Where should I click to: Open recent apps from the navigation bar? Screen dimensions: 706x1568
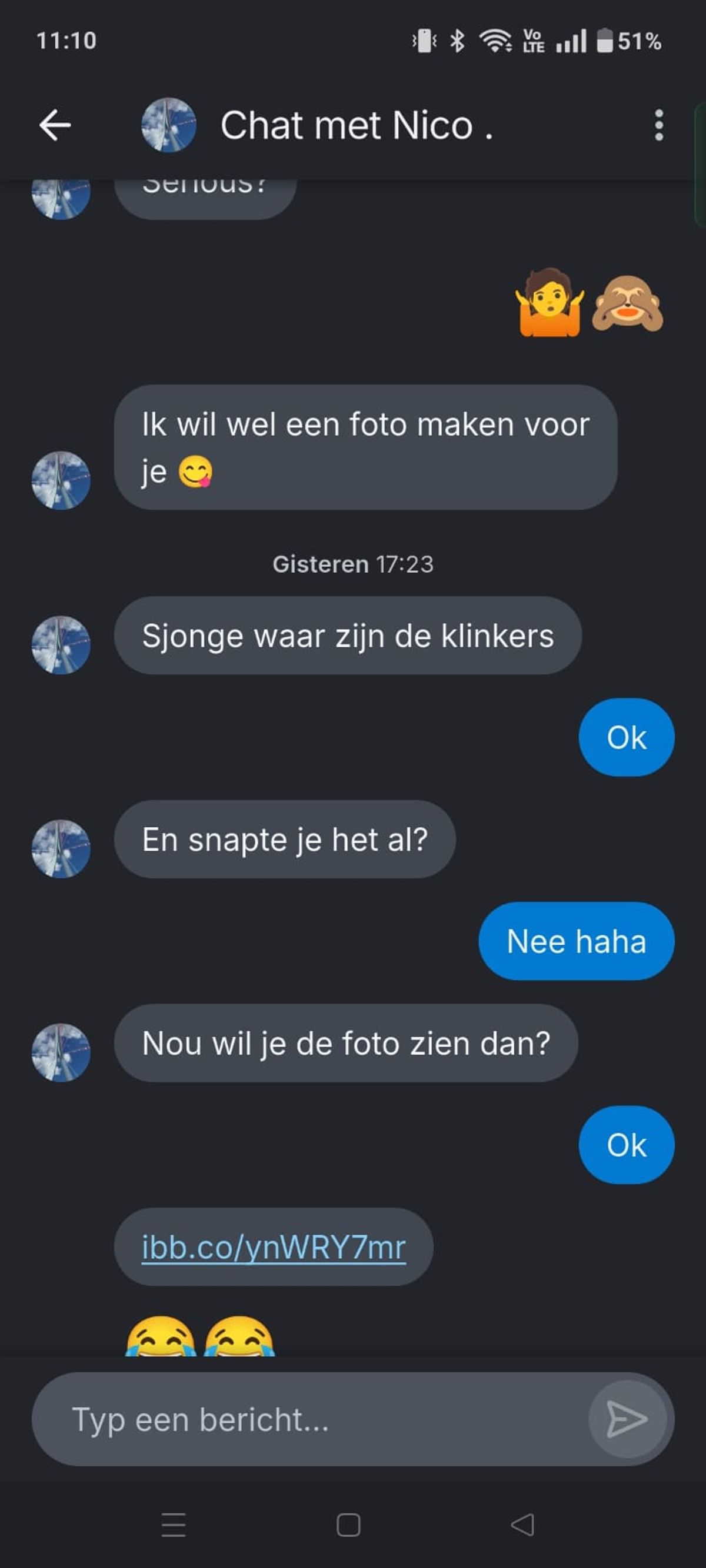(174, 1524)
